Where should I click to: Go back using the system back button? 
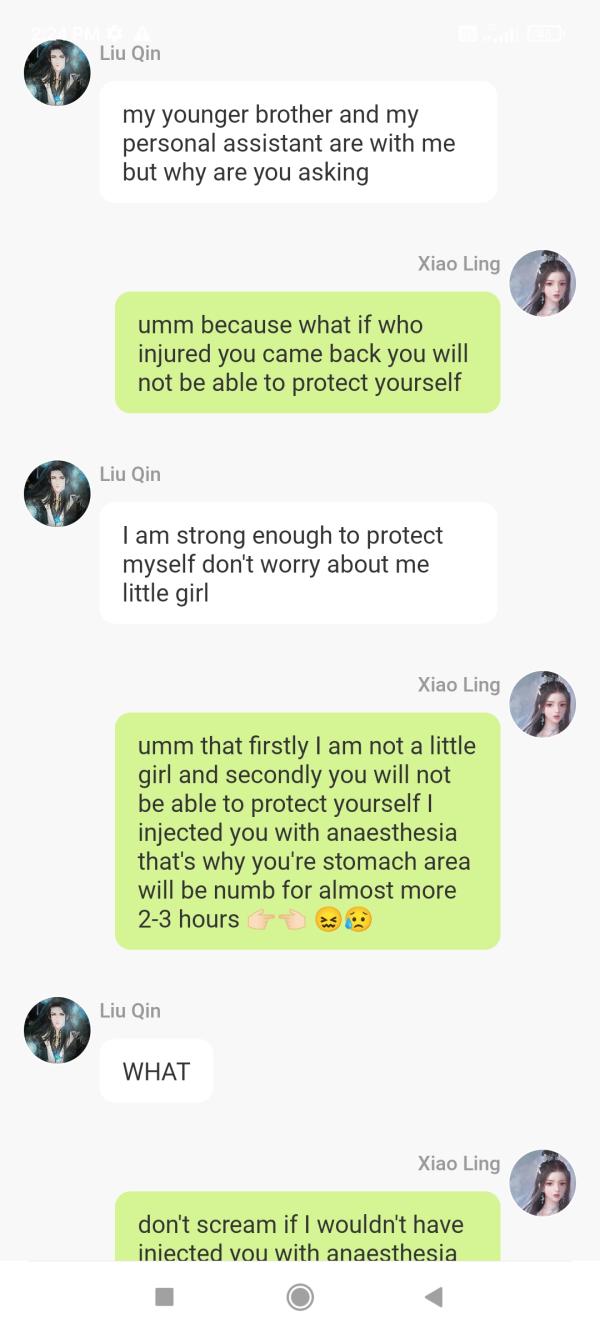434,1297
